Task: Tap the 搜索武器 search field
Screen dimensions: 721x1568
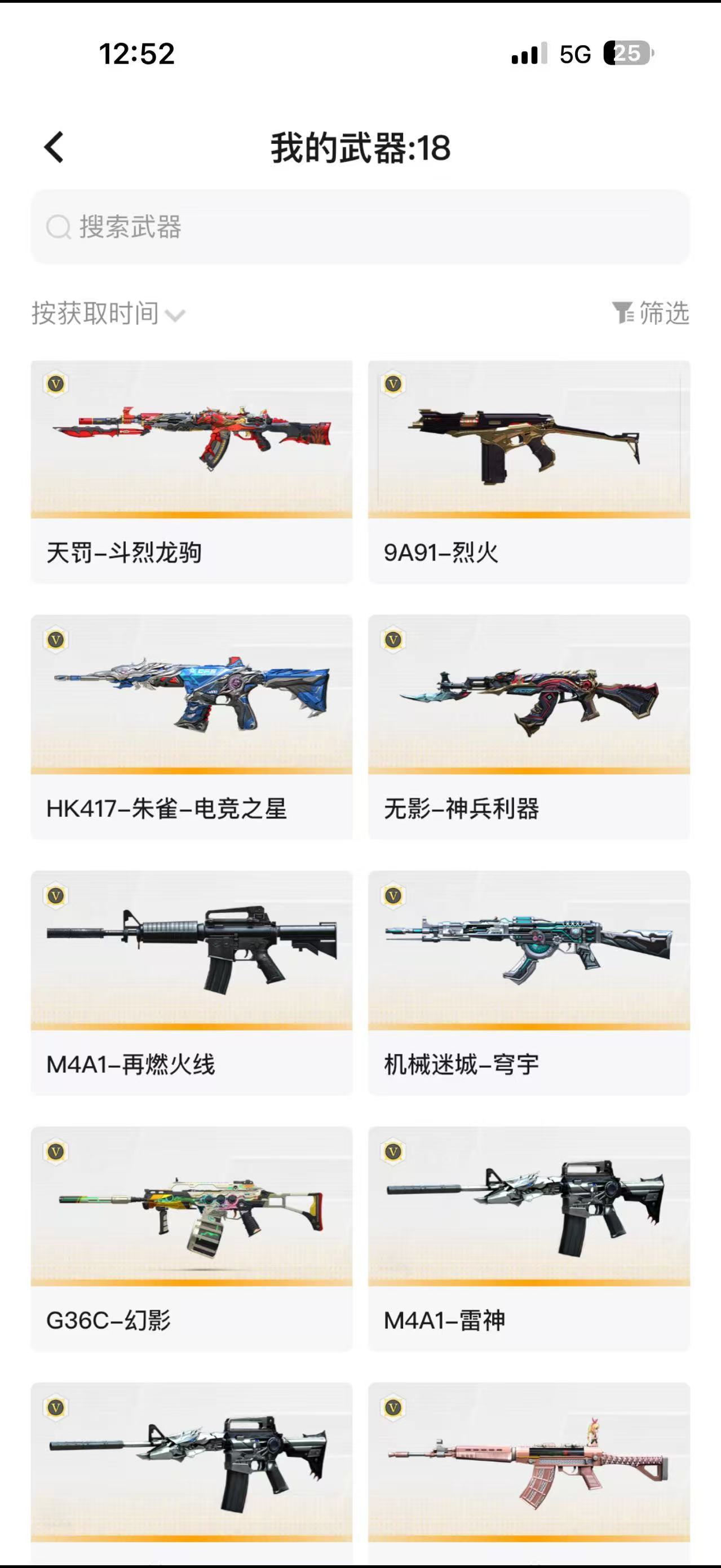Action: 360,227
